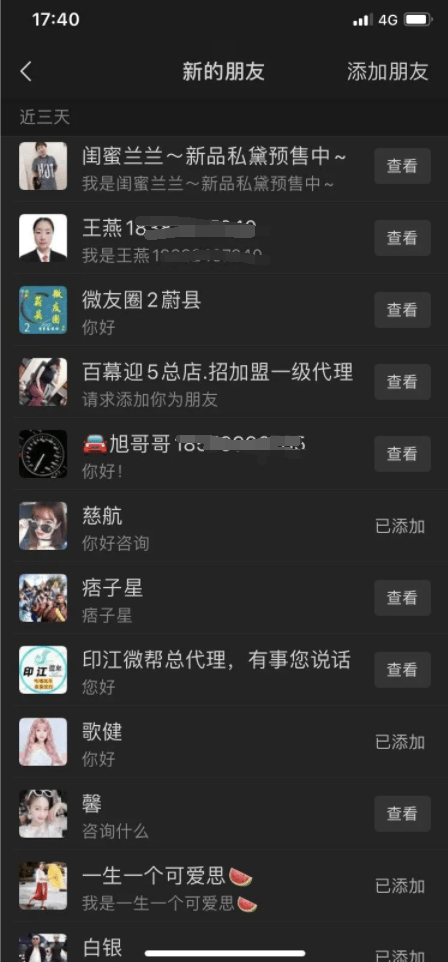View the friend request from 馨
This screenshot has height=962, width=448.
point(403,814)
